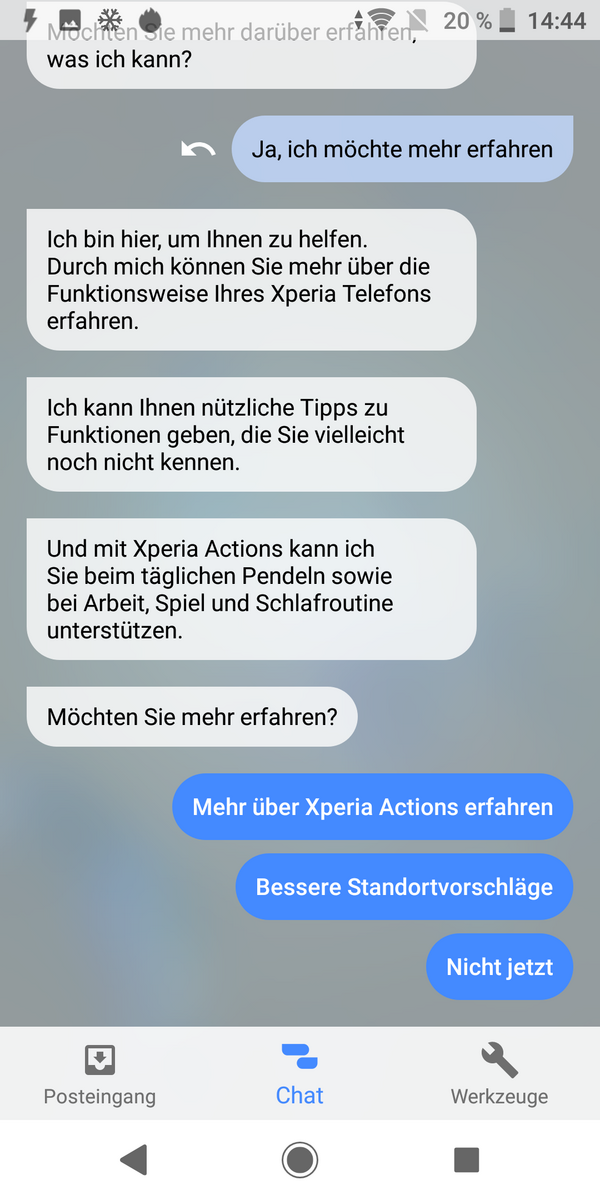
Task: Open the Posteingang tab
Action: click(x=100, y=1074)
